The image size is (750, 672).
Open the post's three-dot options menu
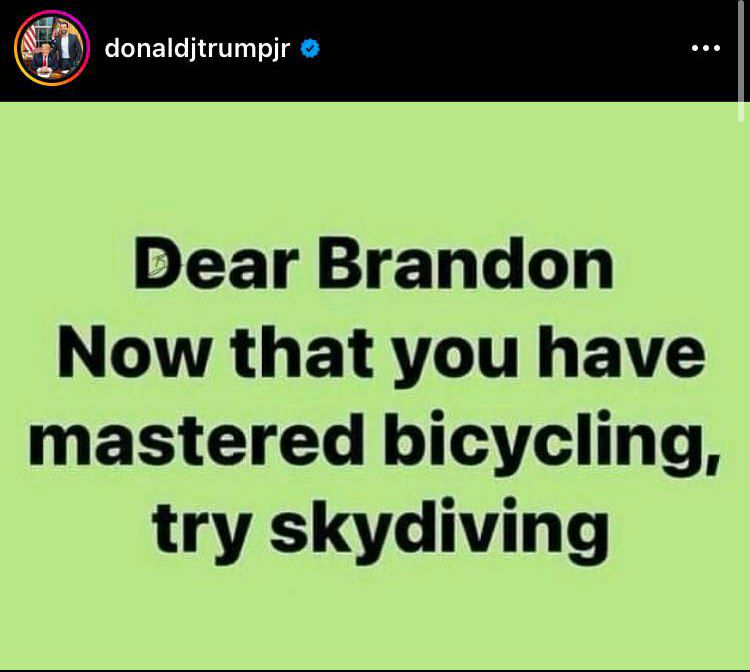click(x=706, y=48)
